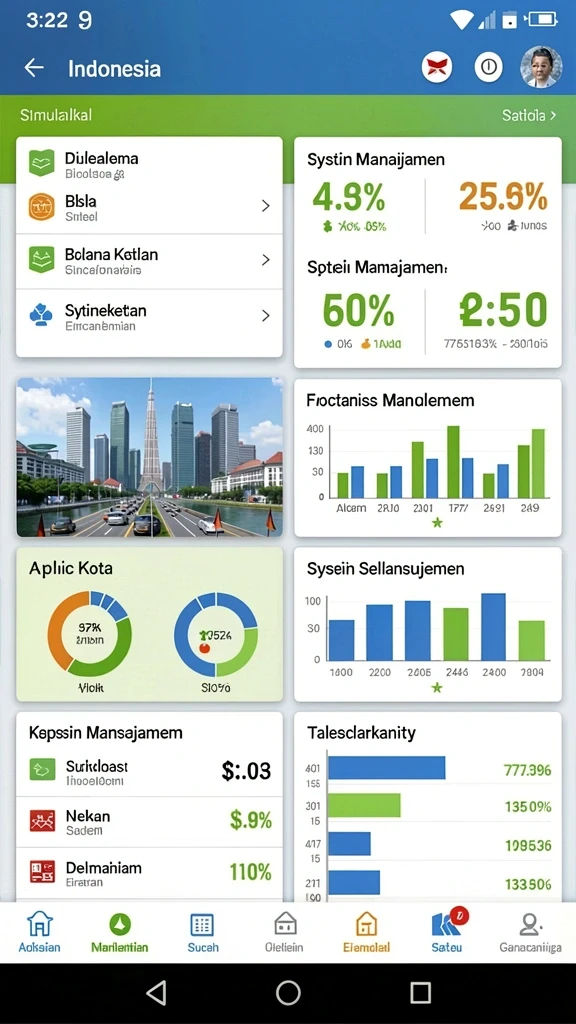The width and height of the screenshot is (576, 1024).
Task: Open the profile avatar
Action: [x=541, y=67]
